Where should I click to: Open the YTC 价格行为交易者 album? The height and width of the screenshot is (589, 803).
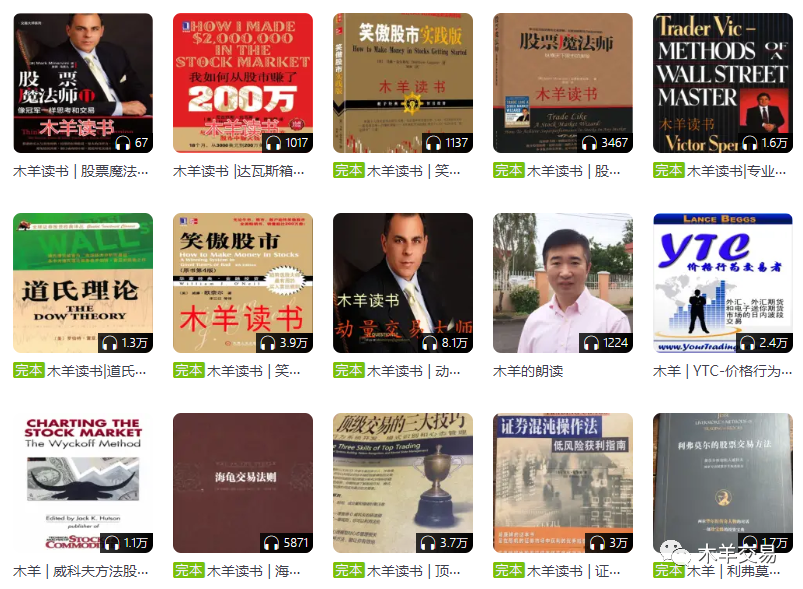[723, 283]
